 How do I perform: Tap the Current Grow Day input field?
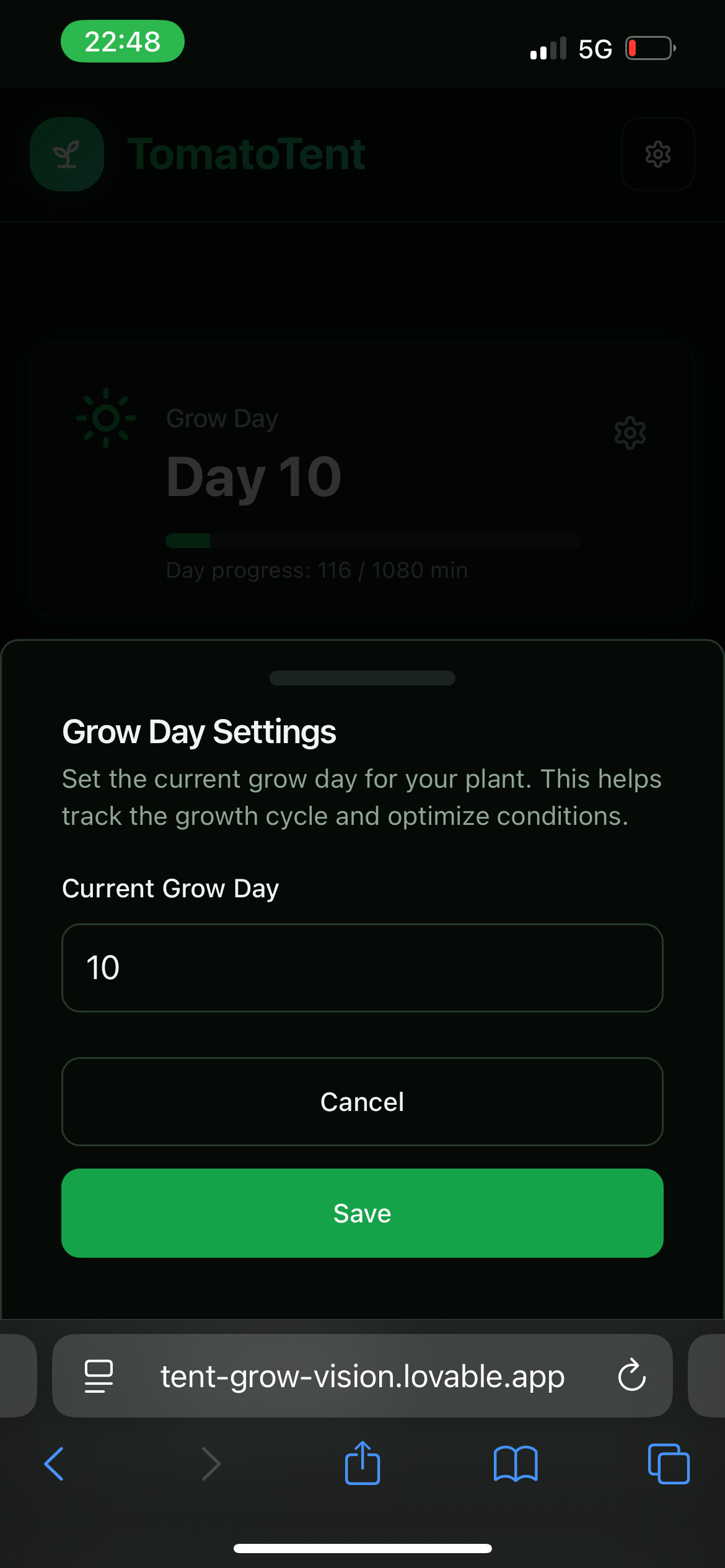(362, 967)
